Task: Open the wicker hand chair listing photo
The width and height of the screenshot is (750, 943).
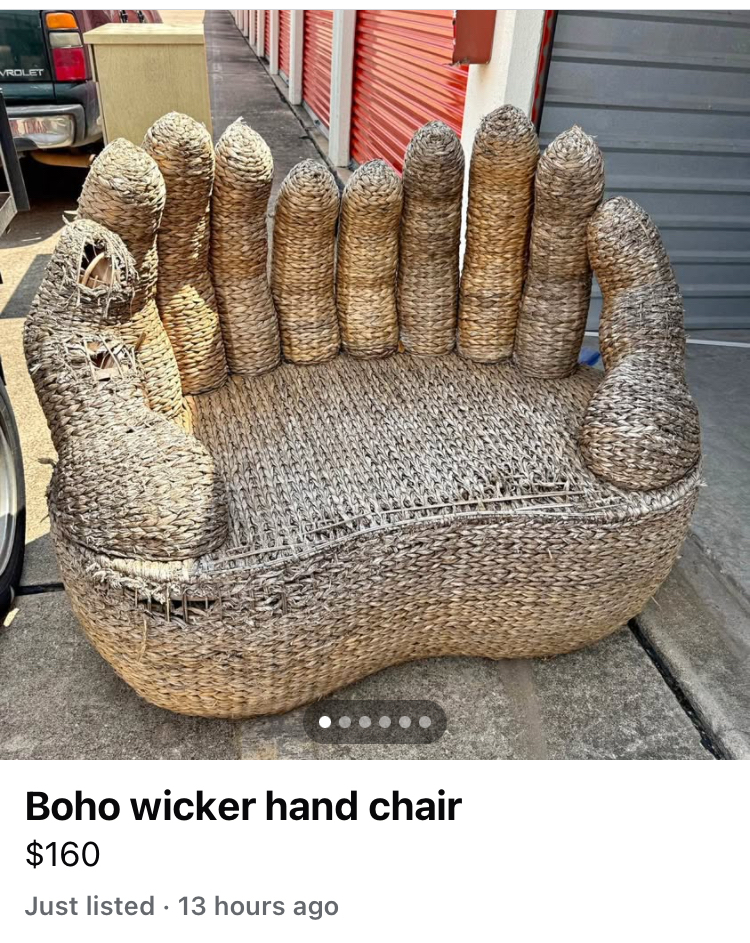Action: (375, 400)
